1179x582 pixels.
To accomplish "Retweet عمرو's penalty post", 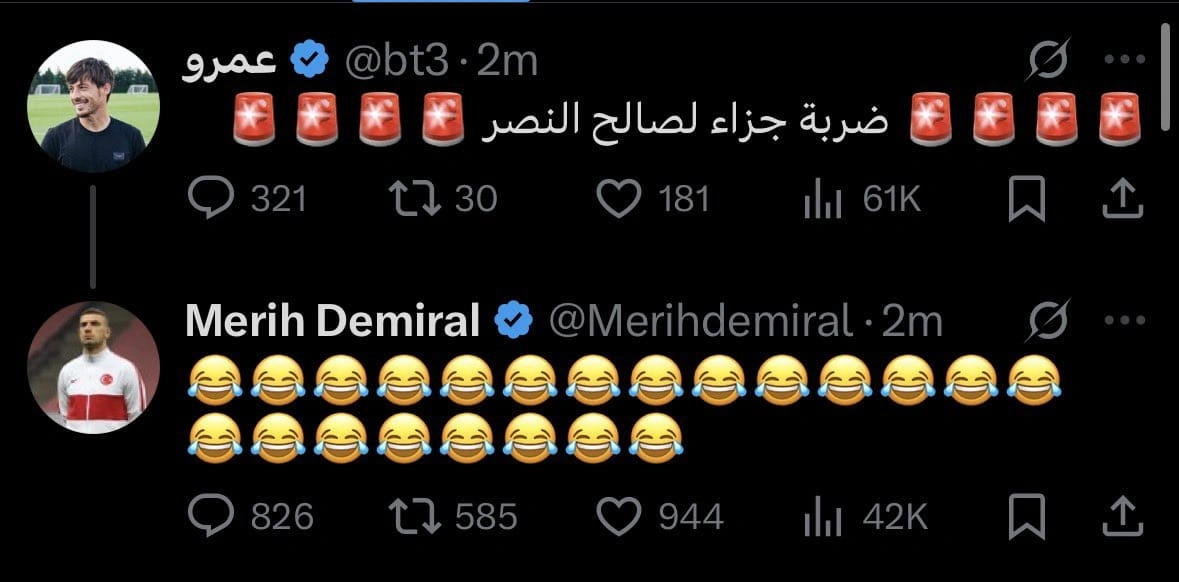I will (412, 199).
